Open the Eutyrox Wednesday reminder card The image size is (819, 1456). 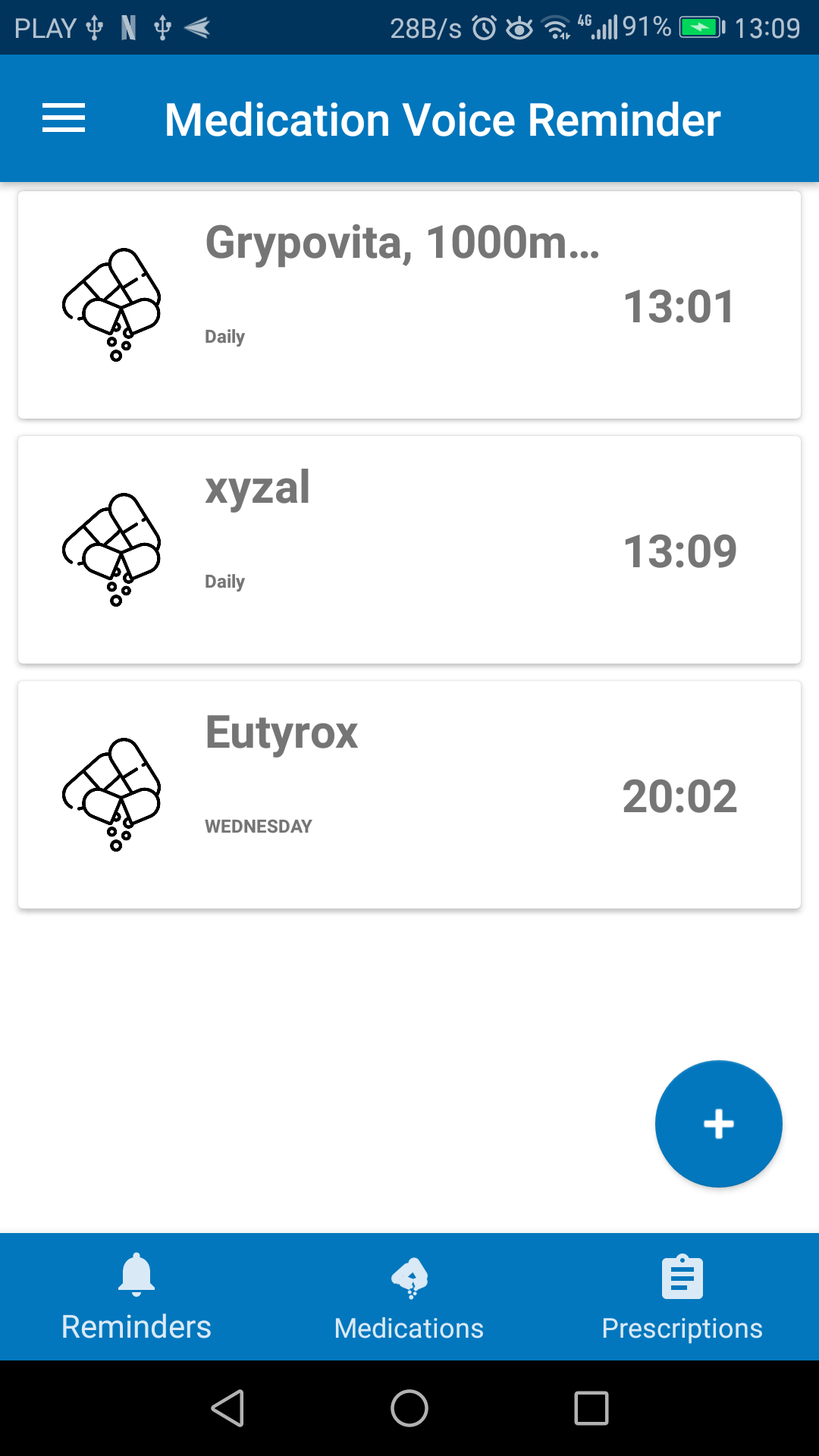point(409,793)
